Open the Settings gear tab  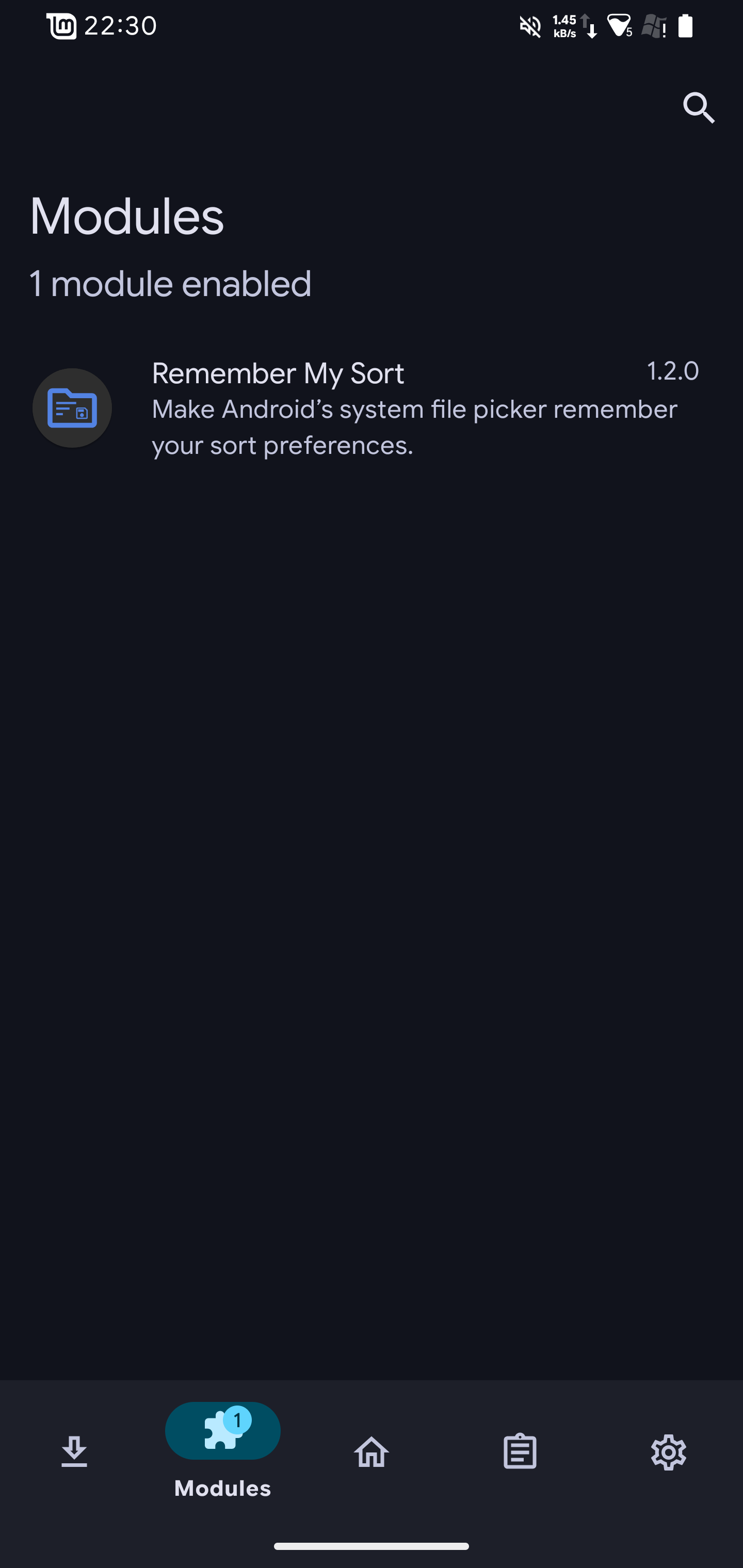[x=668, y=1452]
